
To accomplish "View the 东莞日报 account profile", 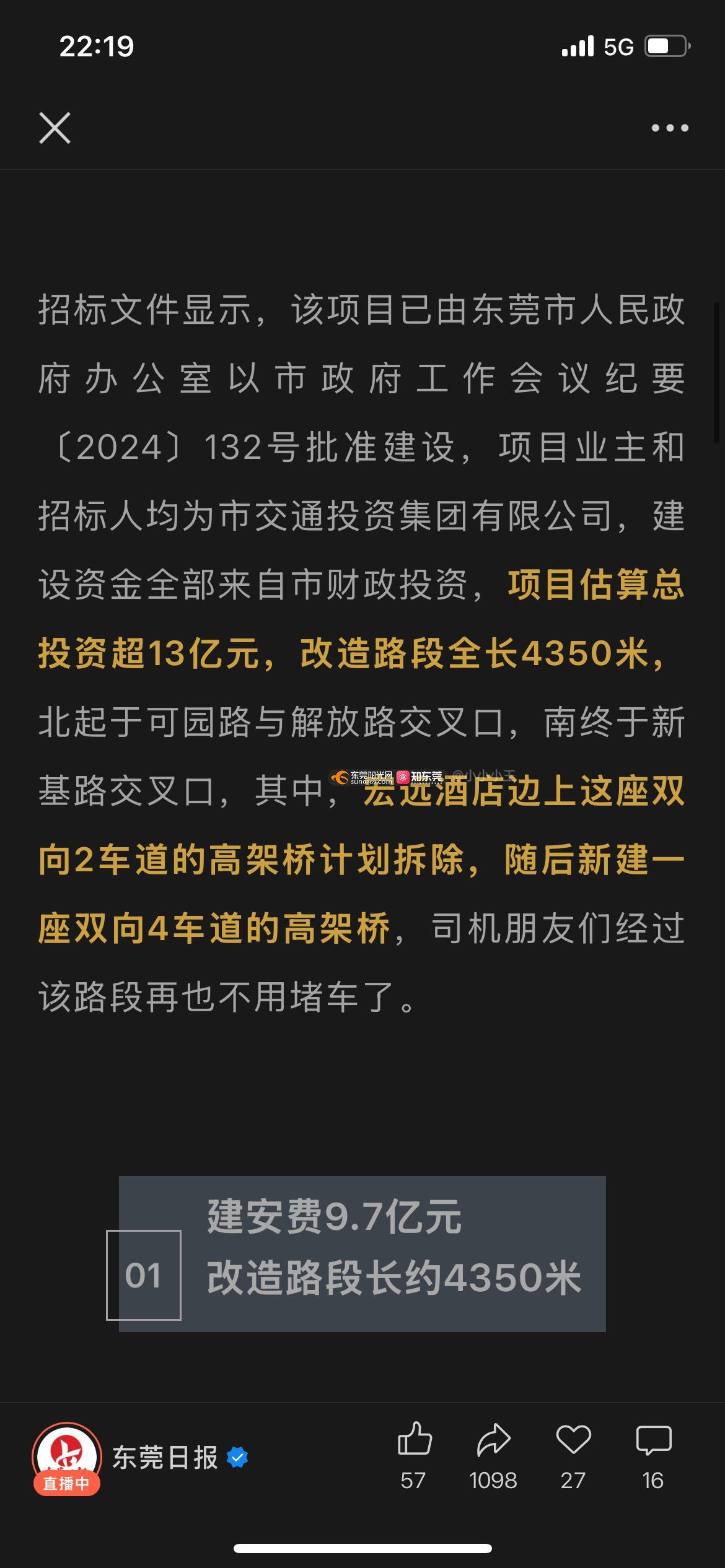I will (x=165, y=1458).
